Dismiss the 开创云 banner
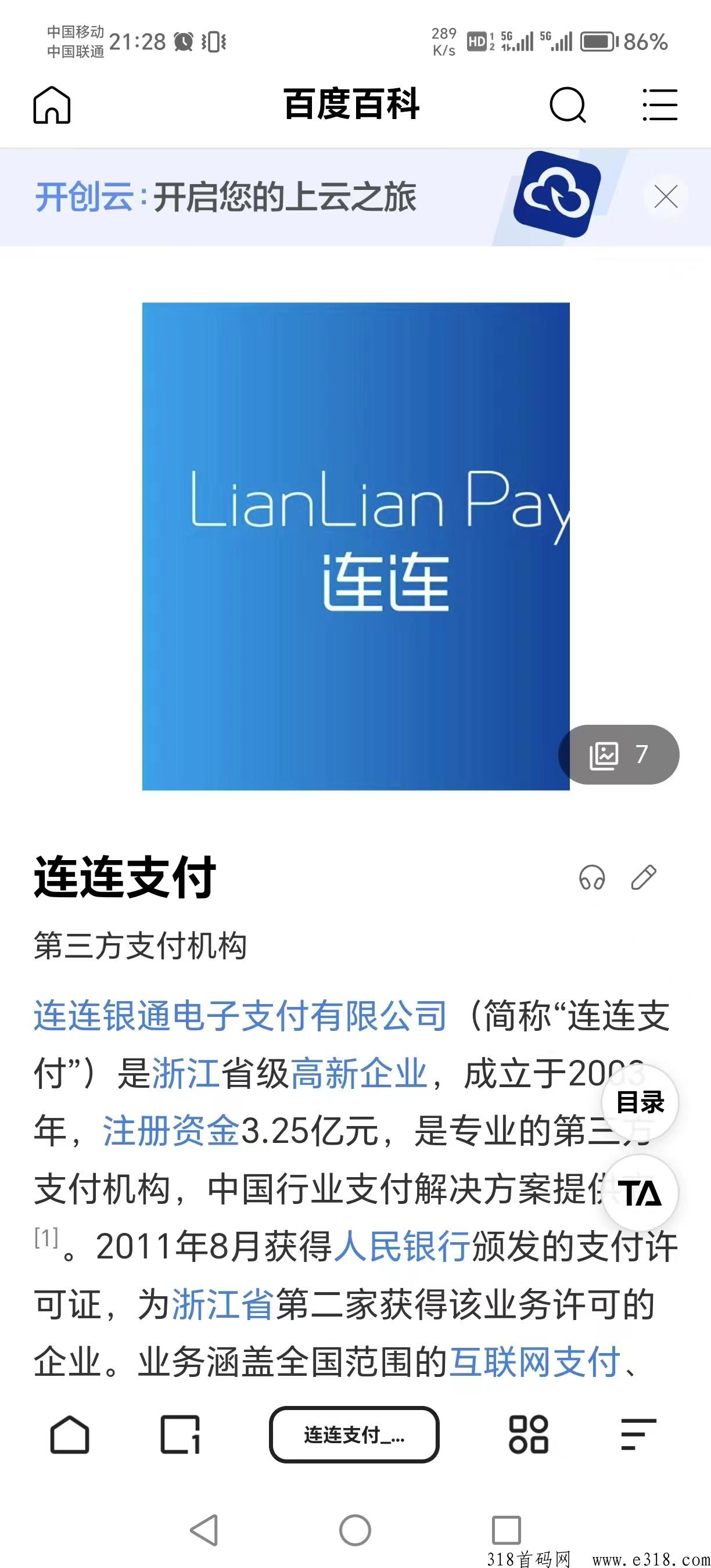 tap(666, 197)
